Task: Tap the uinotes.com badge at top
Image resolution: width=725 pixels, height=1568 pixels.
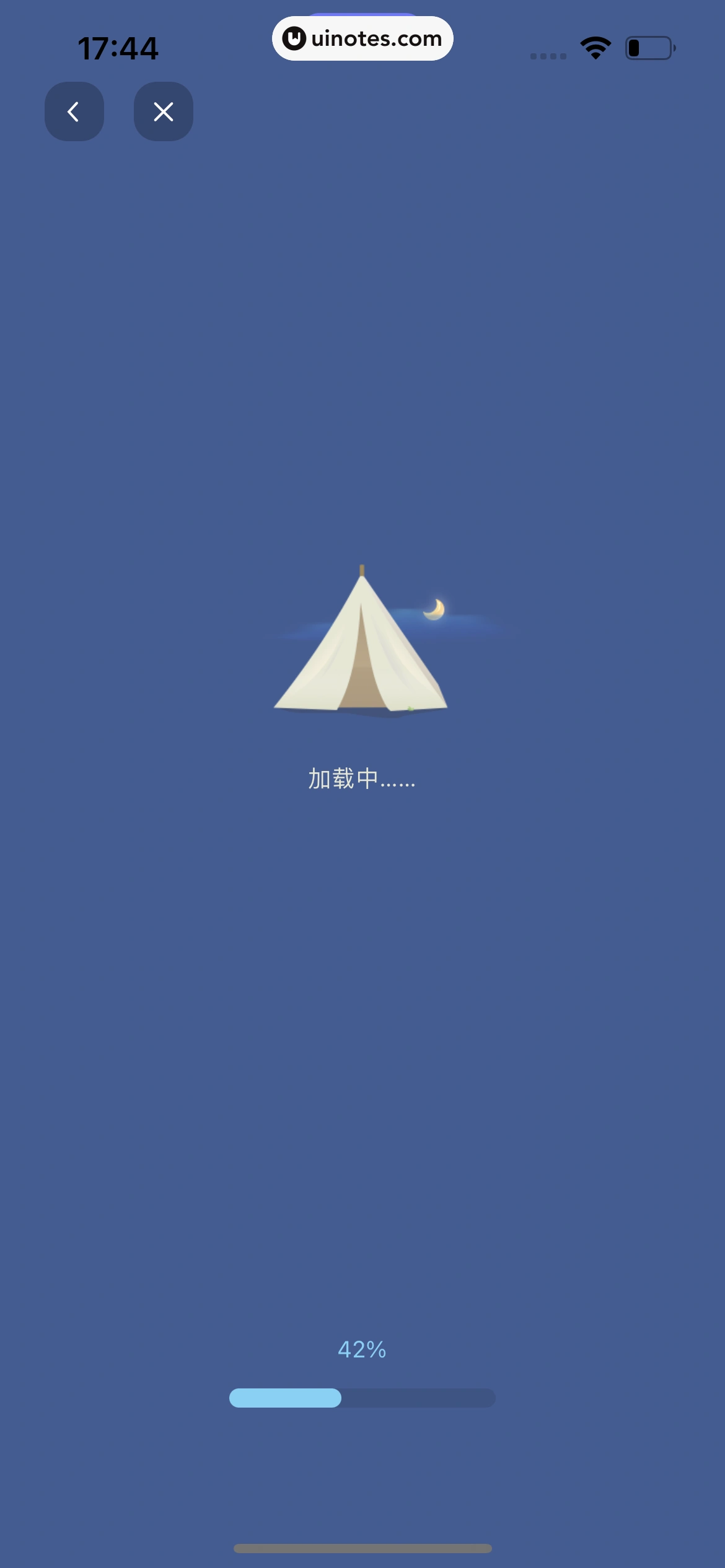Action: pyautogui.click(x=362, y=38)
